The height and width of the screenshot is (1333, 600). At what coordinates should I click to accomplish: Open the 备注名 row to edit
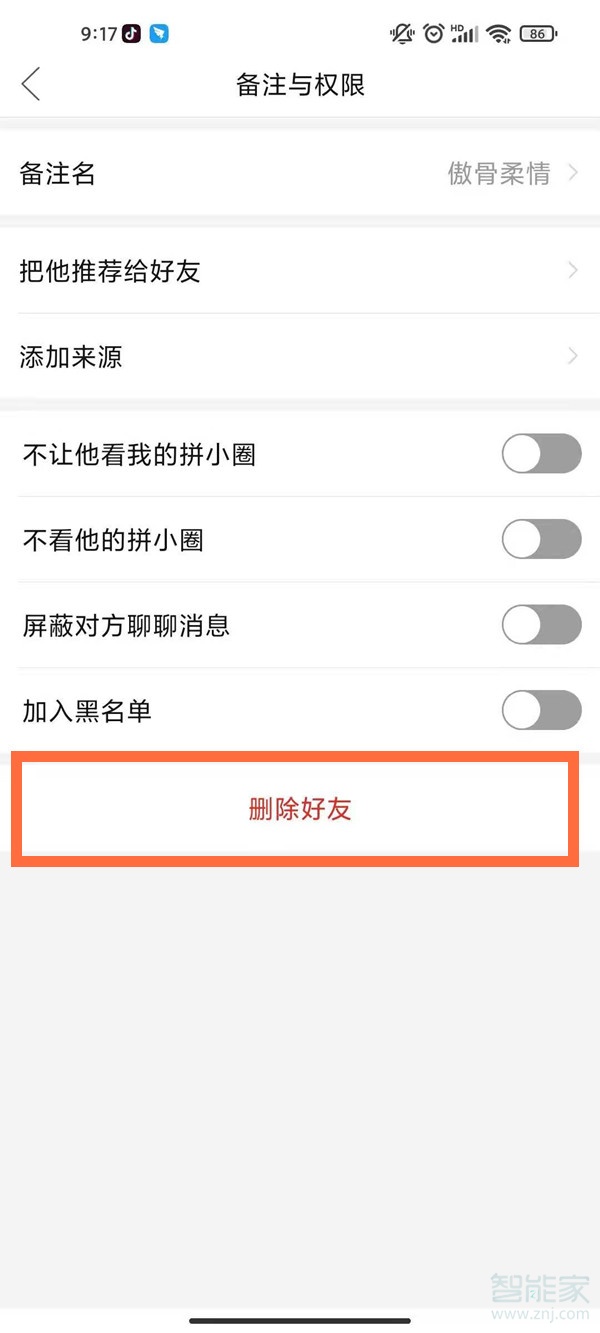(x=300, y=174)
